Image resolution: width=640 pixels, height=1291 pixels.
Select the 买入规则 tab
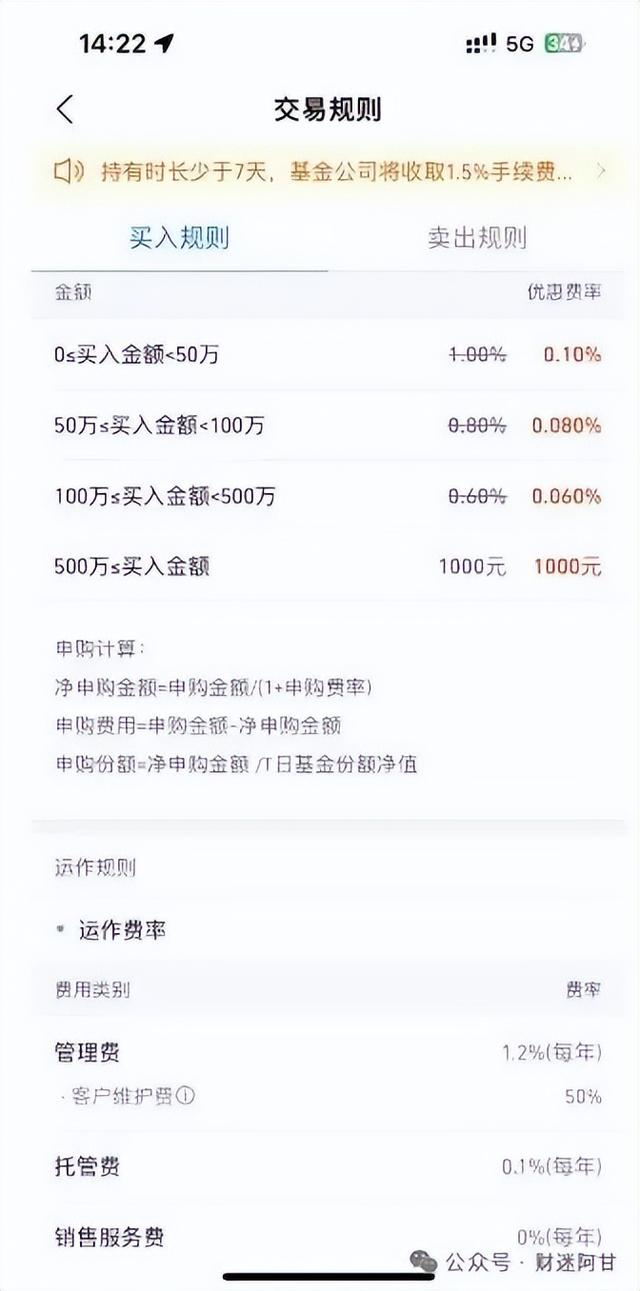180,238
